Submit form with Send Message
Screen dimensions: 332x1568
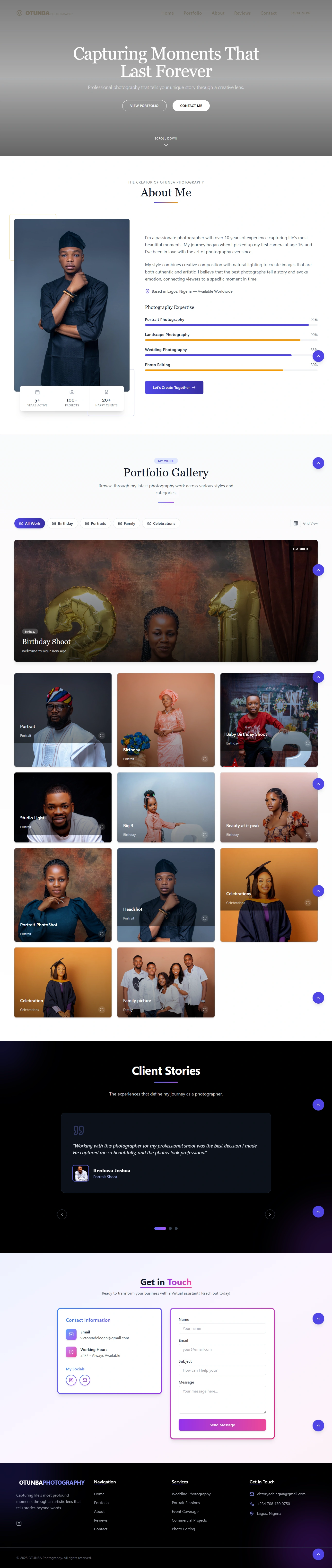[222, 1424]
